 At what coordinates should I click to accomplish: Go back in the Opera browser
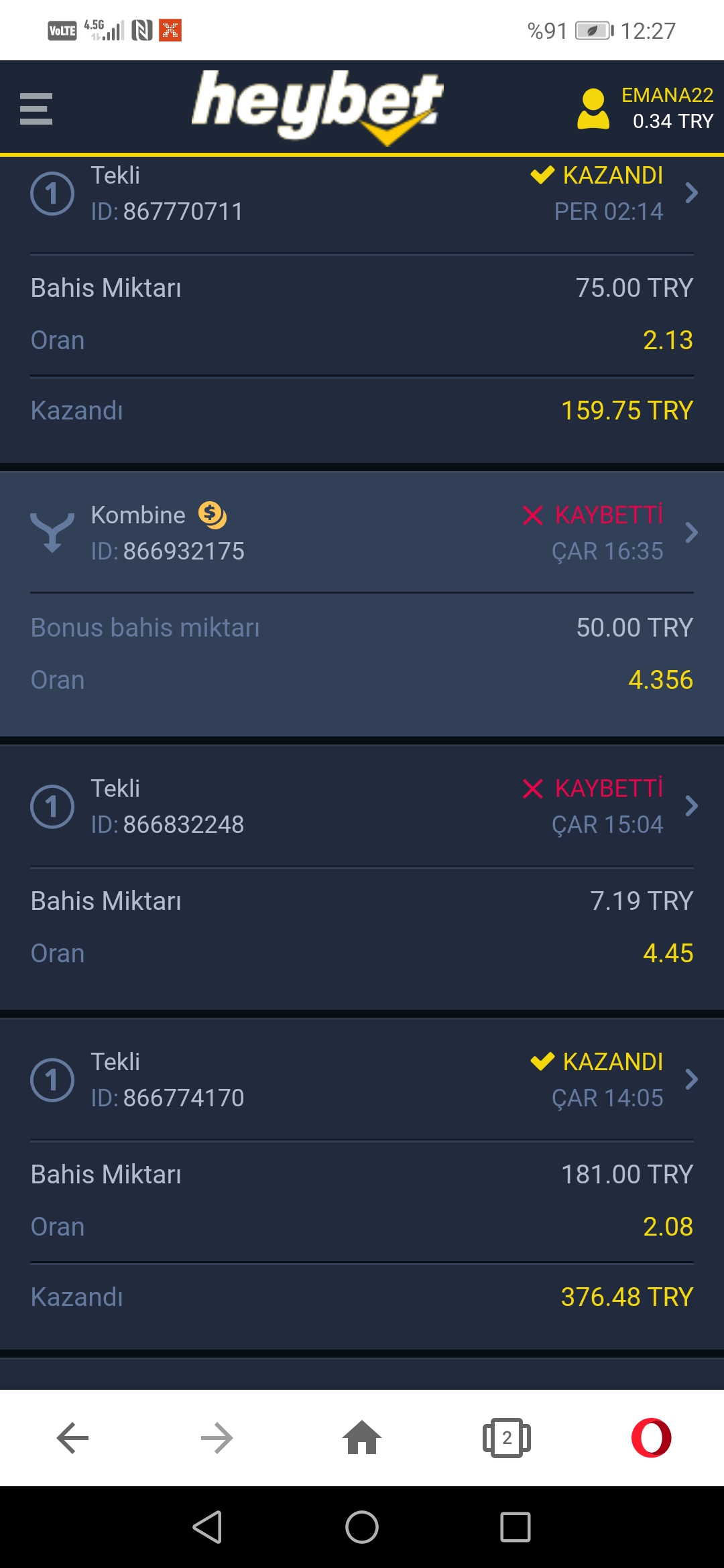click(x=72, y=1438)
